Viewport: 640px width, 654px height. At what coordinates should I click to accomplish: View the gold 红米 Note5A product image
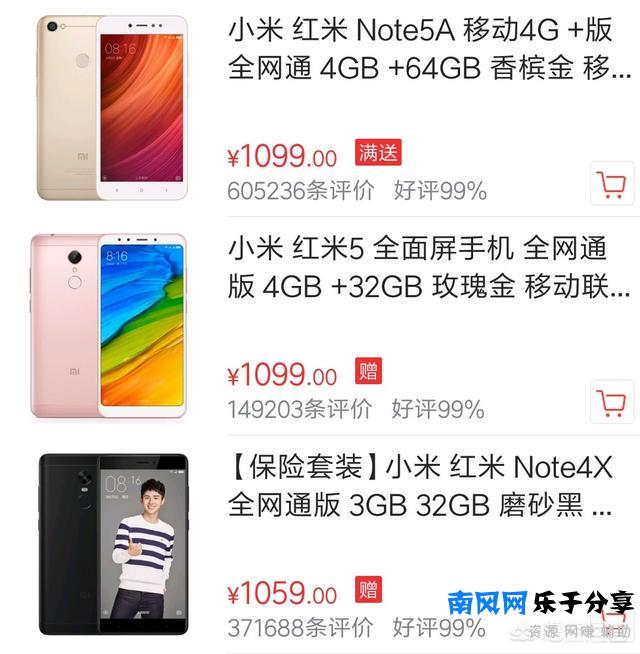(111, 107)
